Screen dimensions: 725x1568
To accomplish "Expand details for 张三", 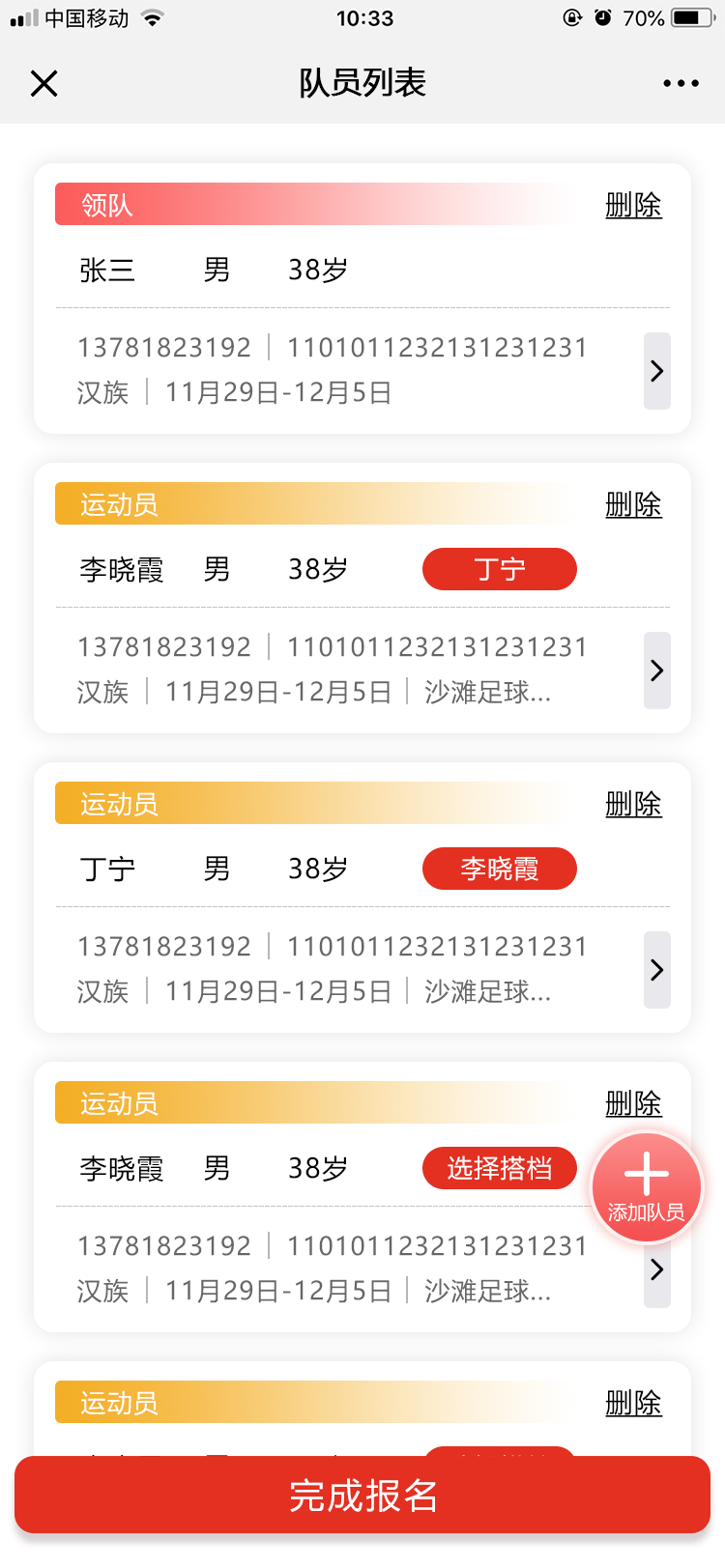I will pos(657,371).
